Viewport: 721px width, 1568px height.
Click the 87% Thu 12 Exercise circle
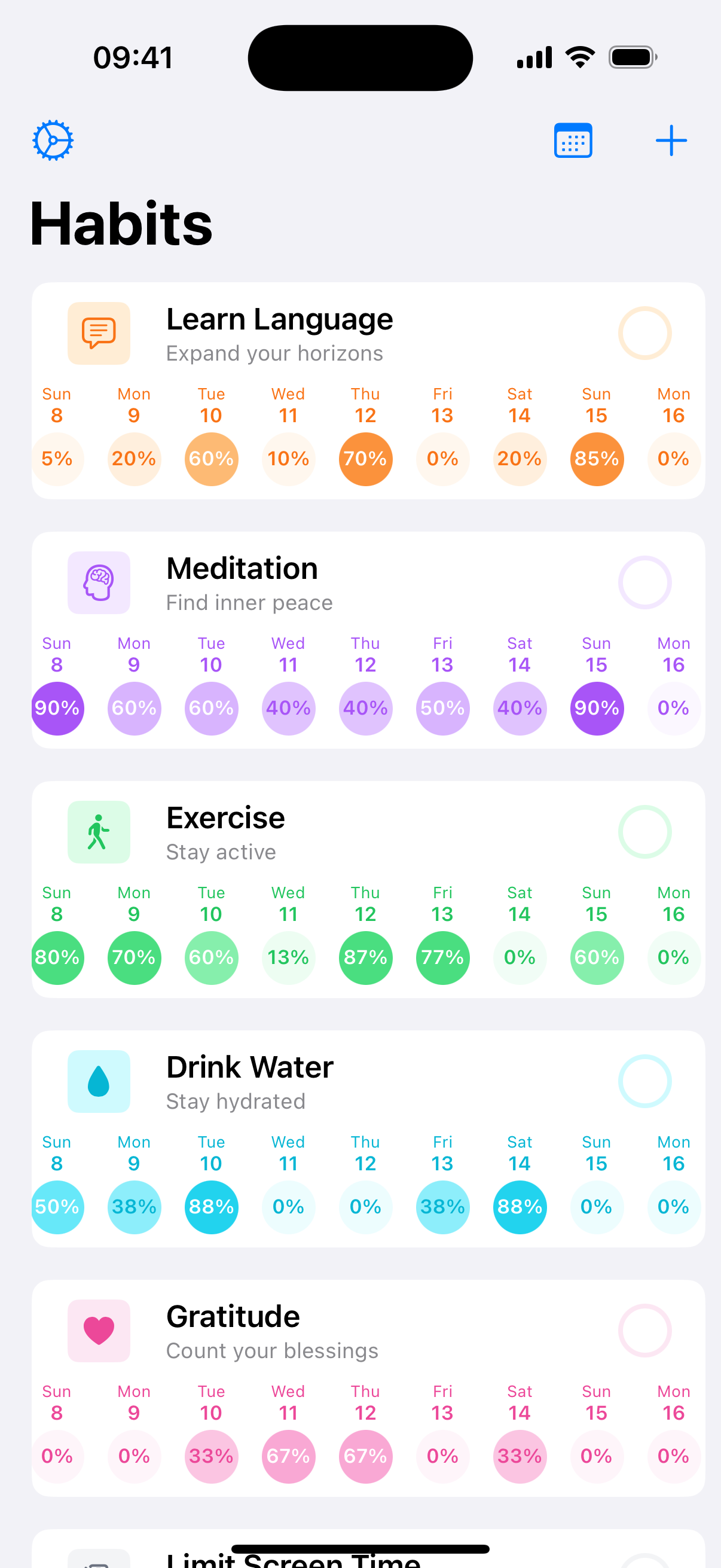365,957
